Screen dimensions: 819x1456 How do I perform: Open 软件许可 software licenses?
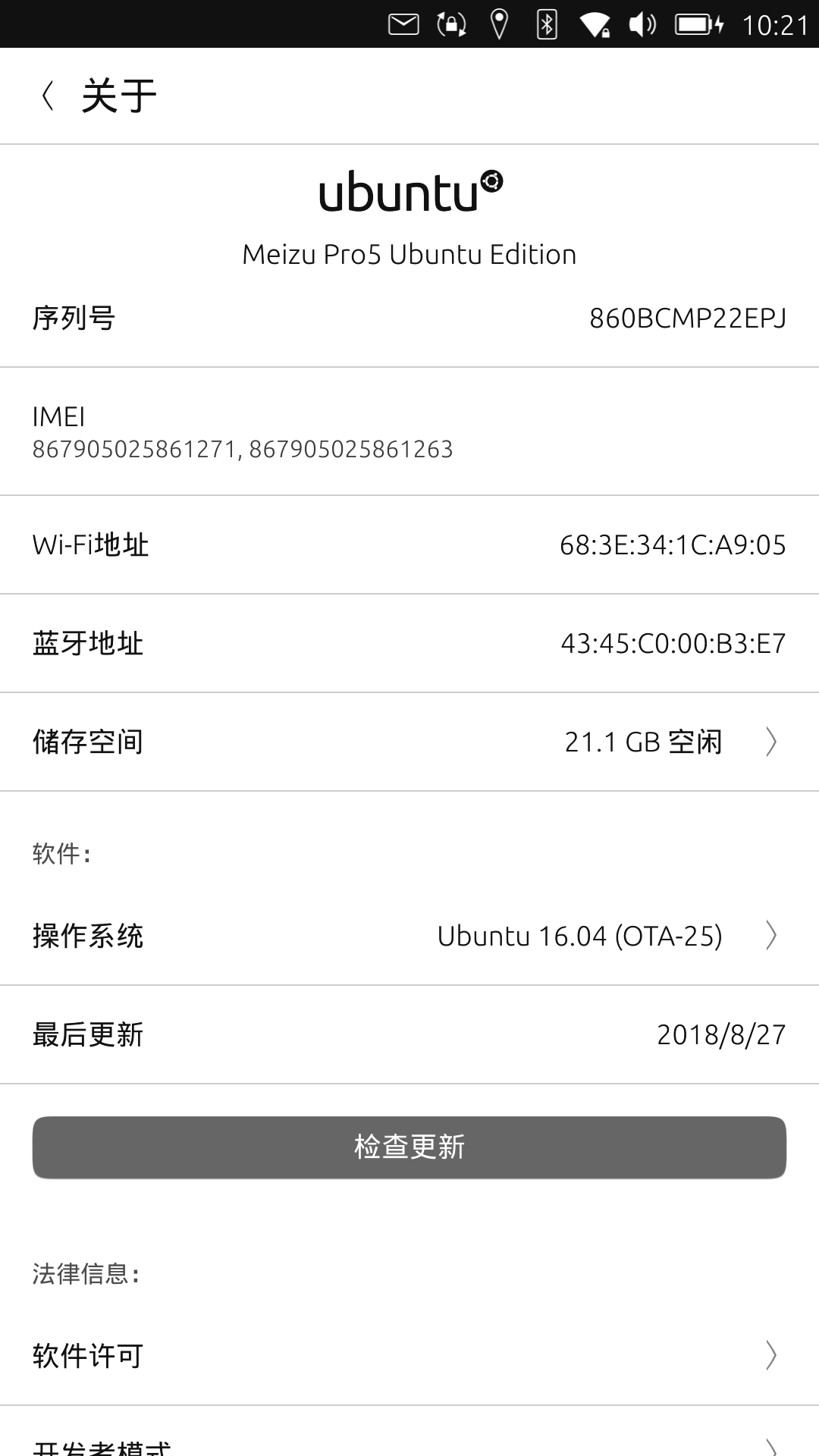(409, 1356)
